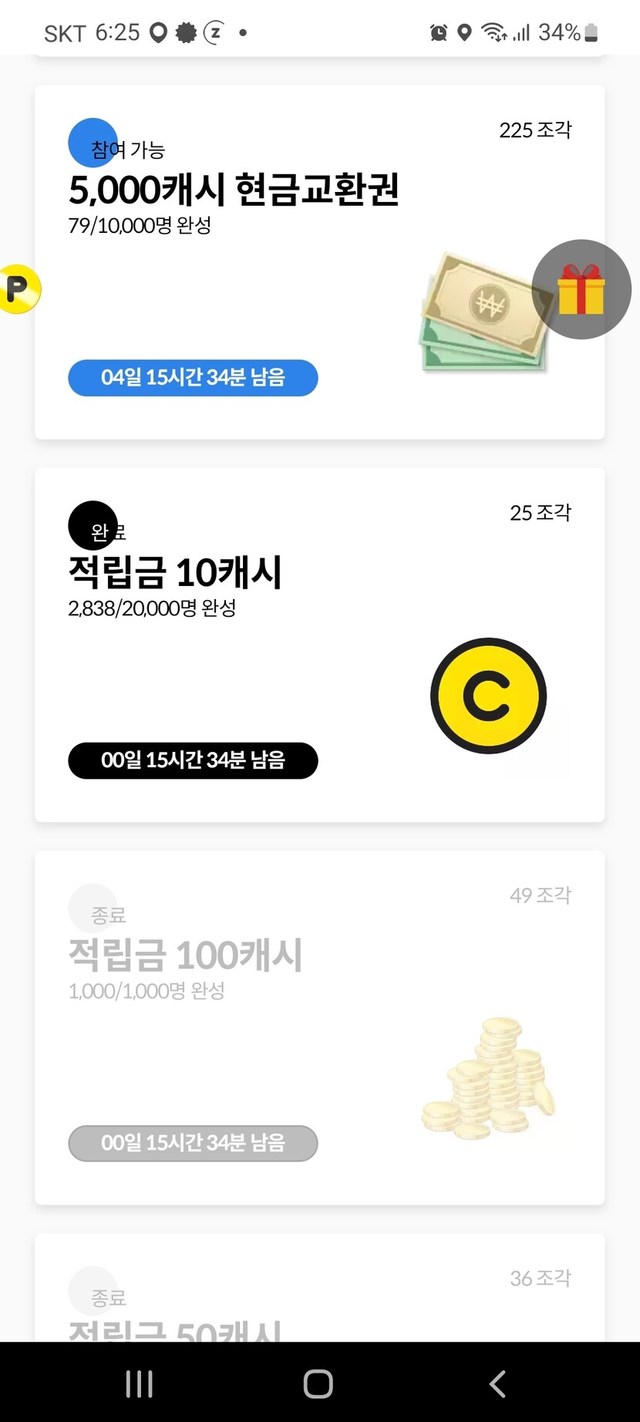Go back using the navigation bar

497,1383
